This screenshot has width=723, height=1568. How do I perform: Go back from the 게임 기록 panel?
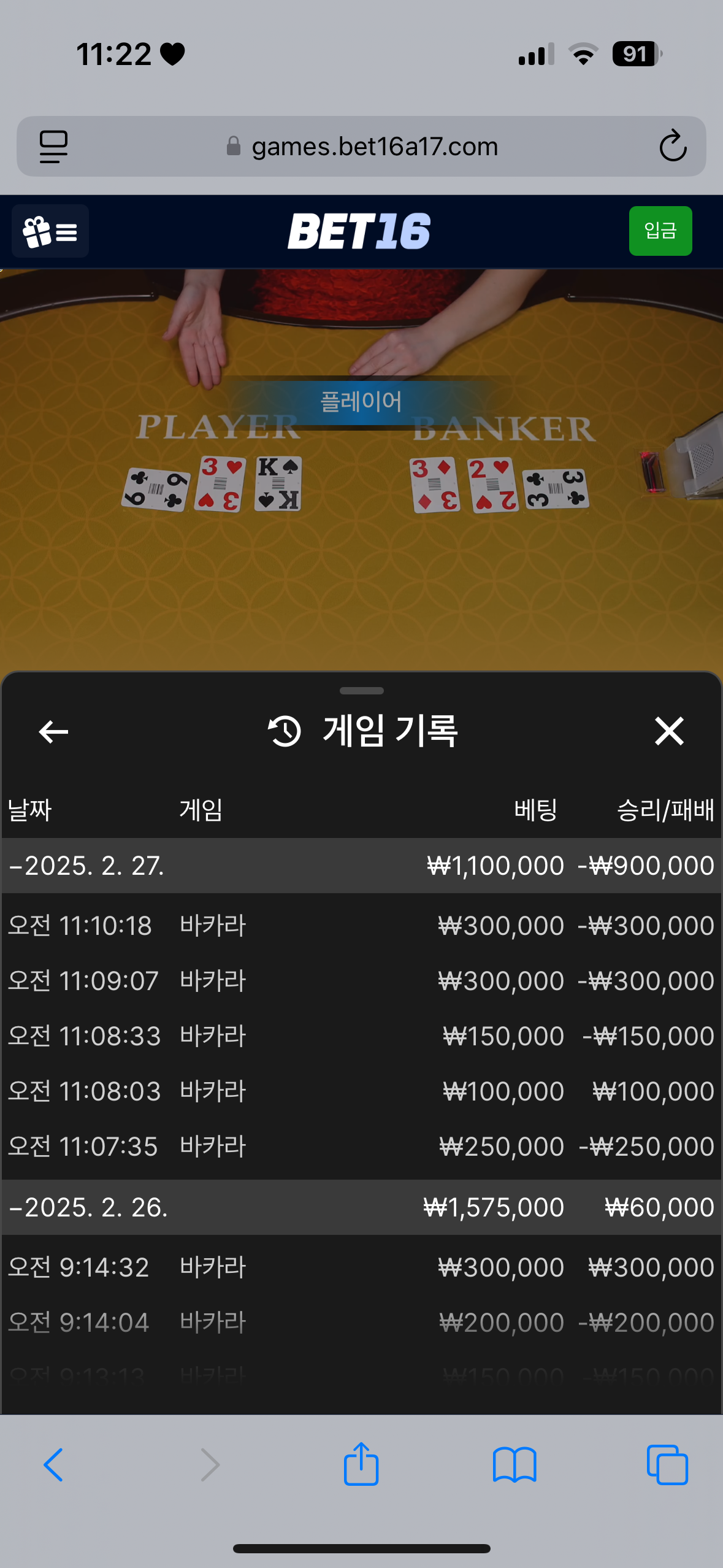[53, 731]
